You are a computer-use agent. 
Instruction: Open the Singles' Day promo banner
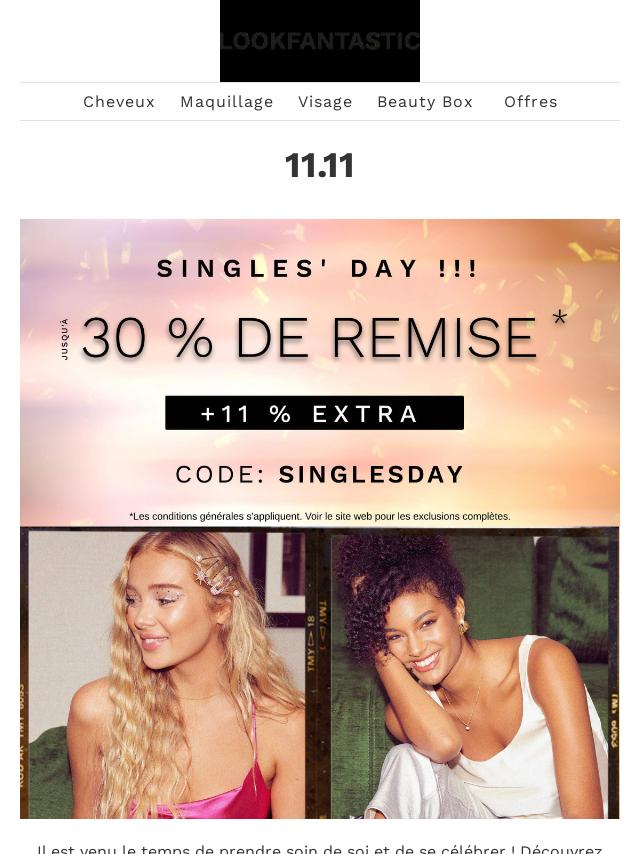click(320, 518)
